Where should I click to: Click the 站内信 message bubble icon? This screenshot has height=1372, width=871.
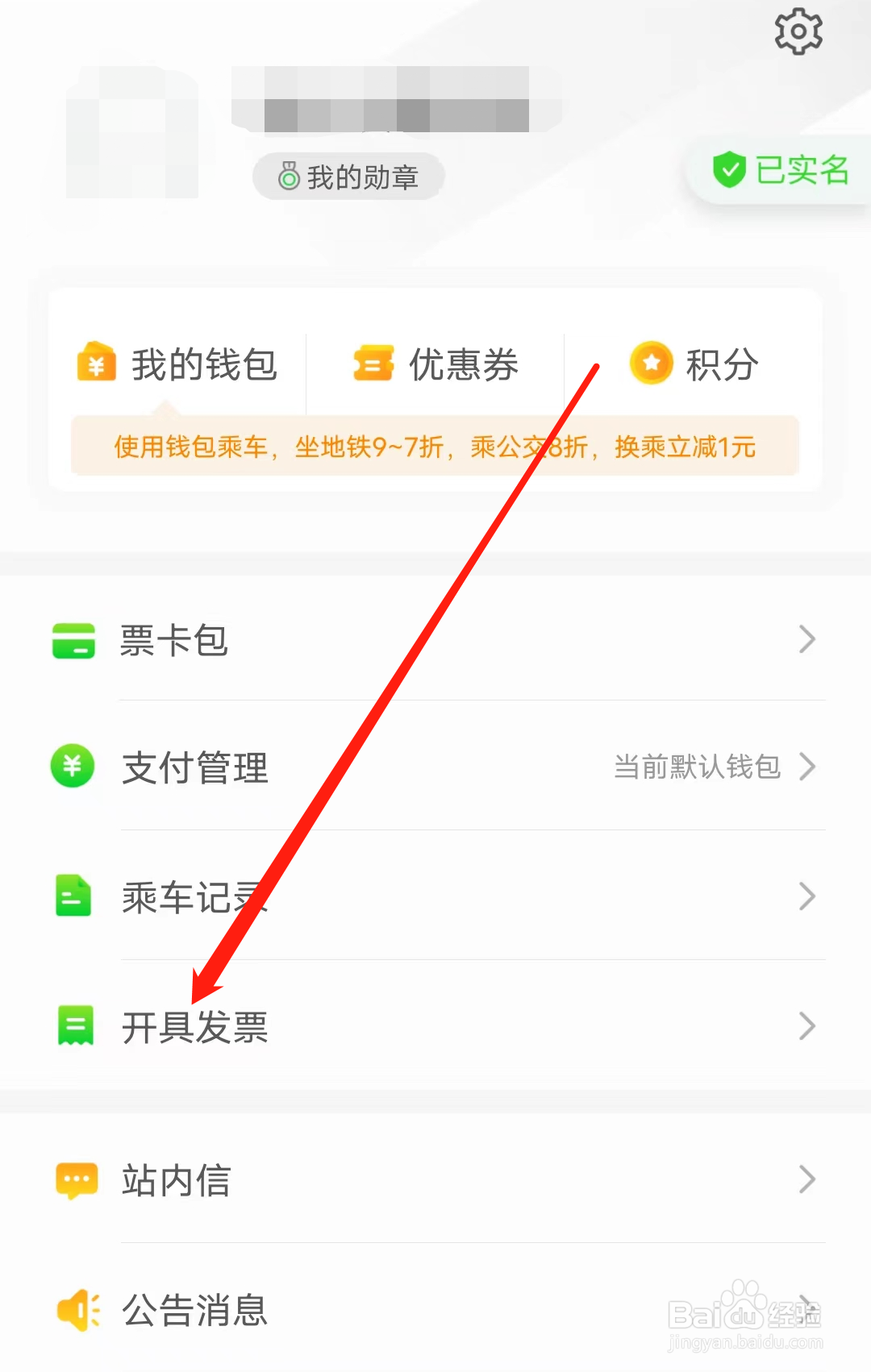click(76, 1179)
